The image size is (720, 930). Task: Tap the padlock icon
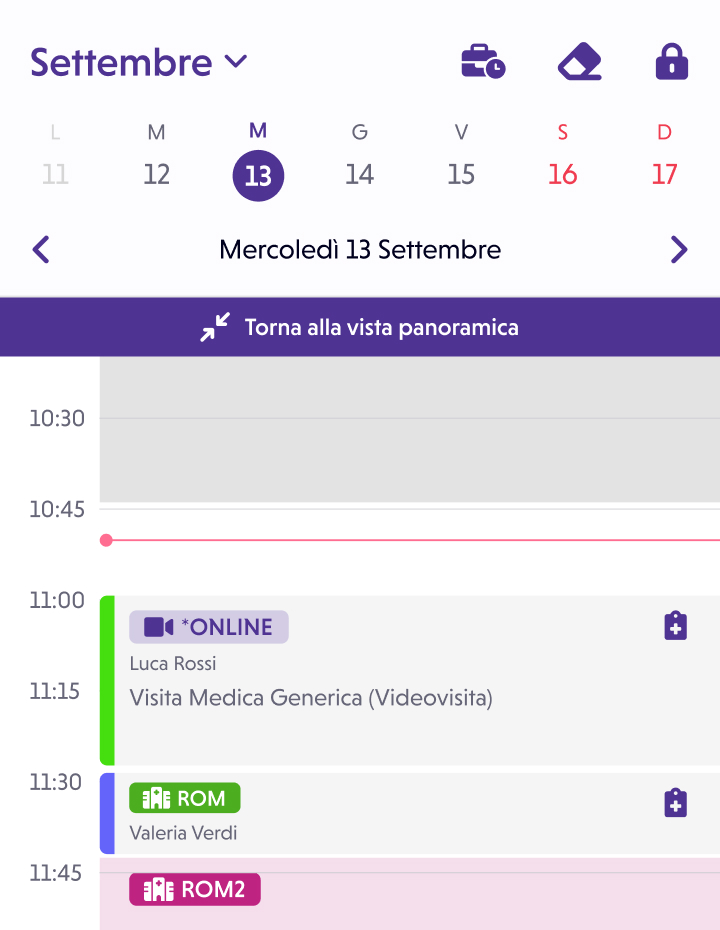pyautogui.click(x=672, y=62)
